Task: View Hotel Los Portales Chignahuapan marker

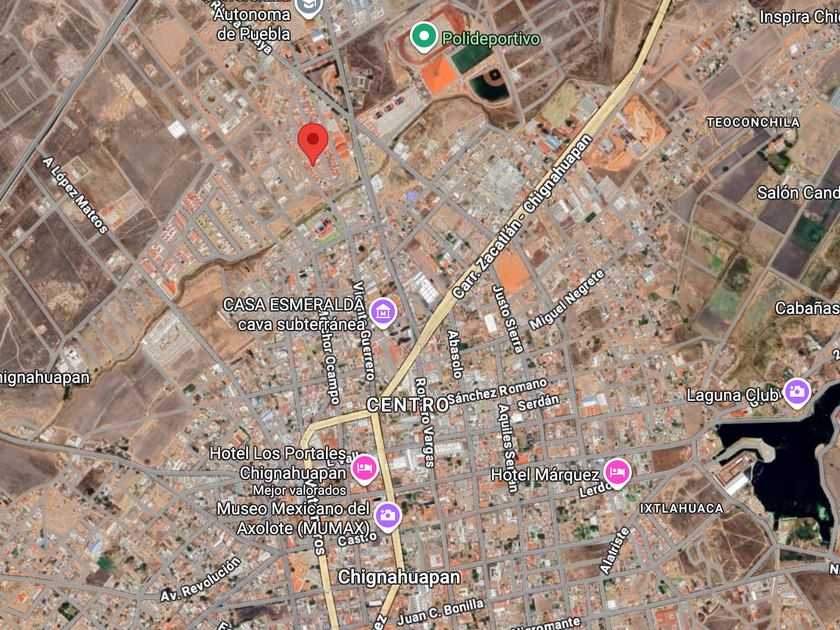Action: point(364,467)
